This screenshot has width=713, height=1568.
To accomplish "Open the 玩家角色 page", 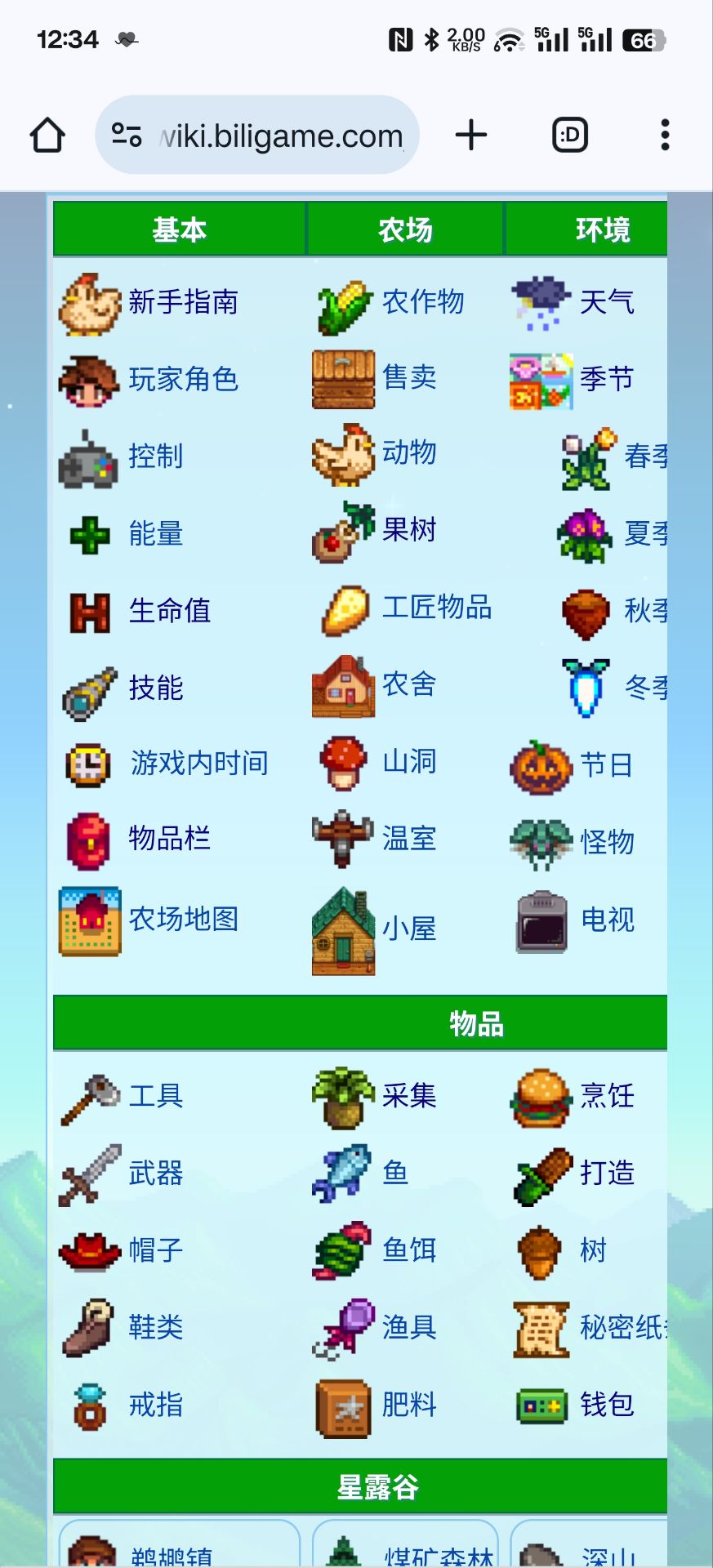I will 183,379.
